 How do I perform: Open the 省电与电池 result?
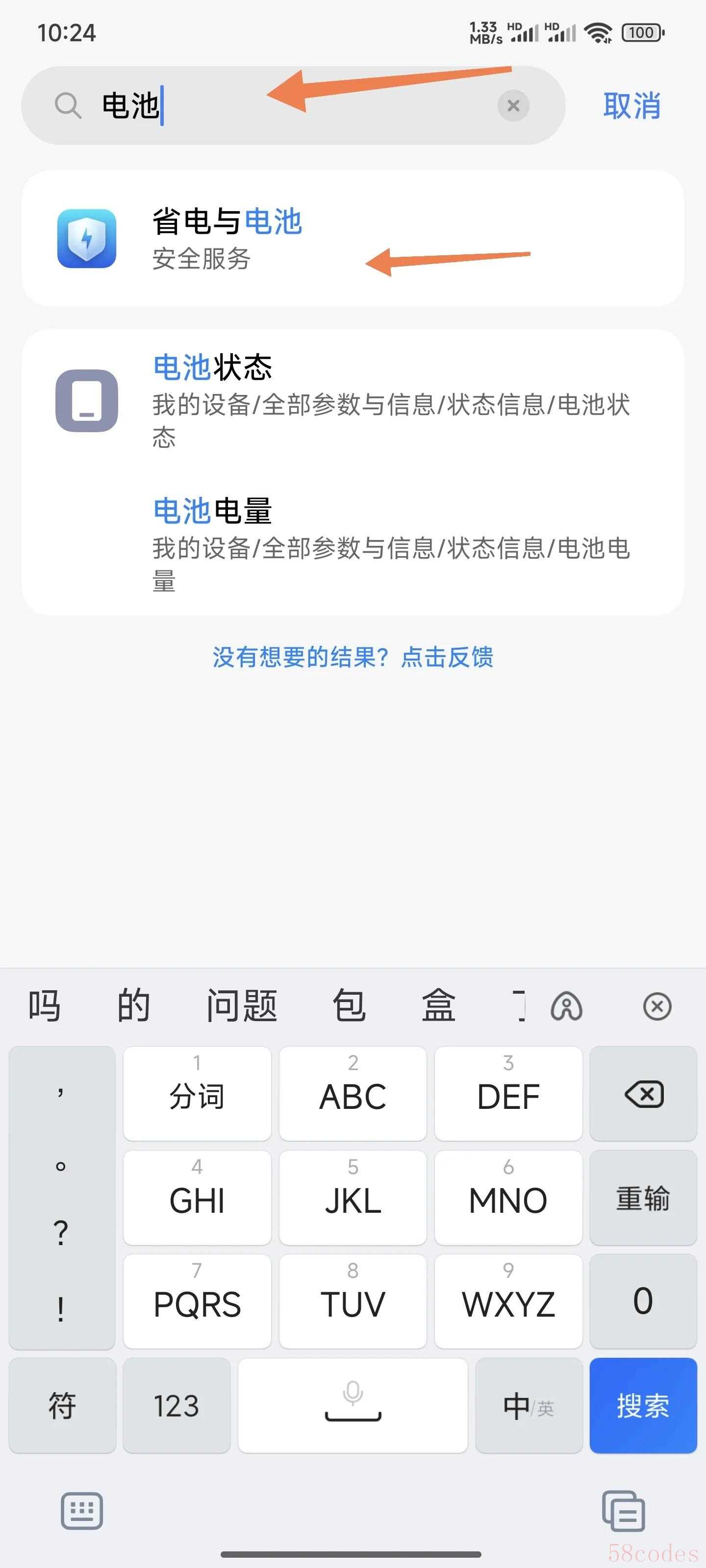(353, 238)
